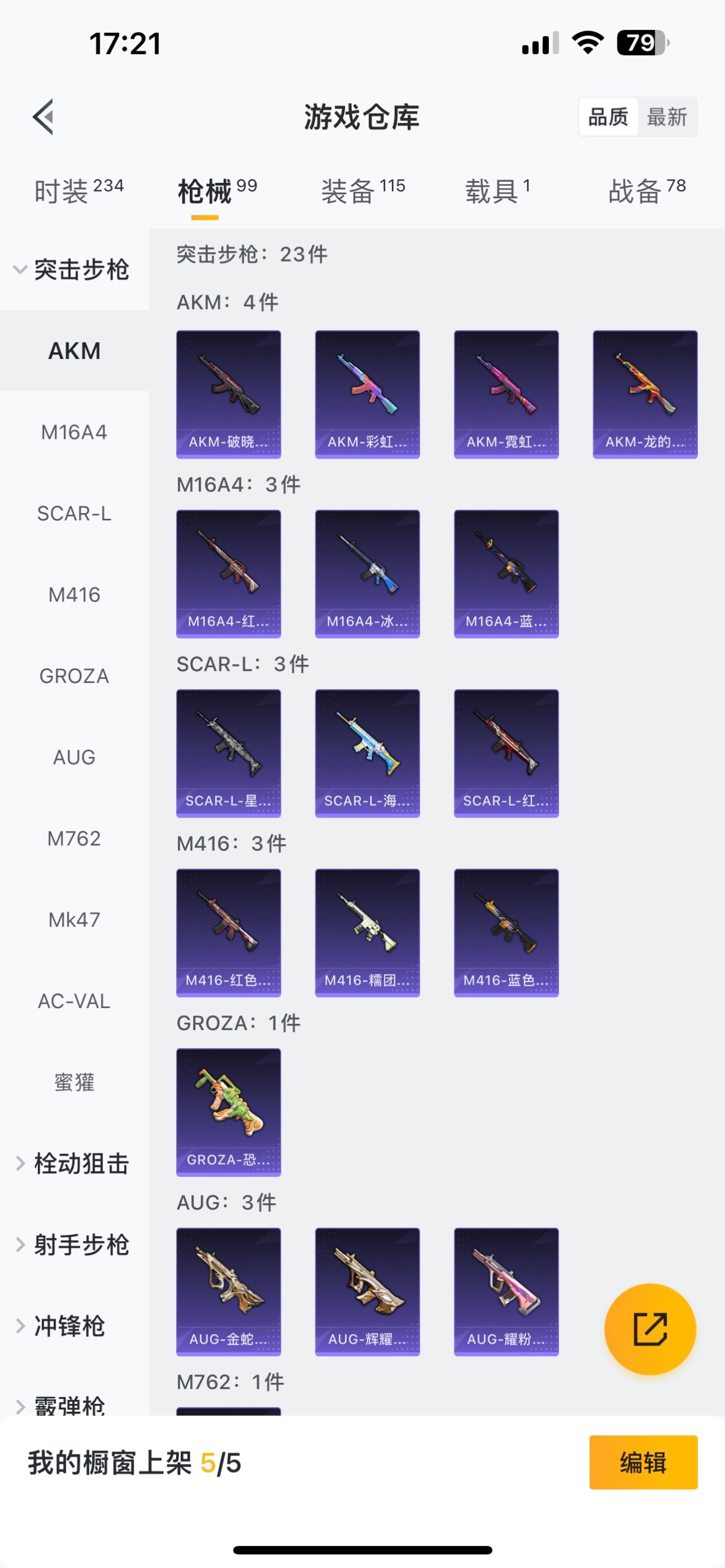
Task: Select Mk47 from the weapon list
Action: tap(74, 920)
